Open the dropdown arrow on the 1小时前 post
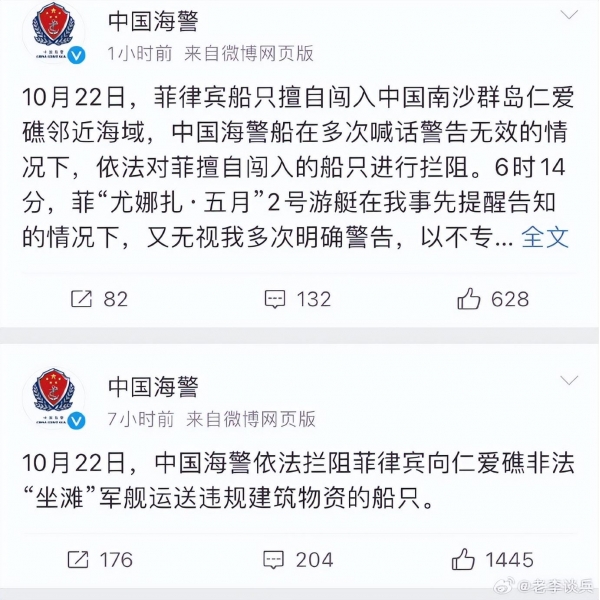The image size is (600, 600). pyautogui.click(x=569, y=17)
